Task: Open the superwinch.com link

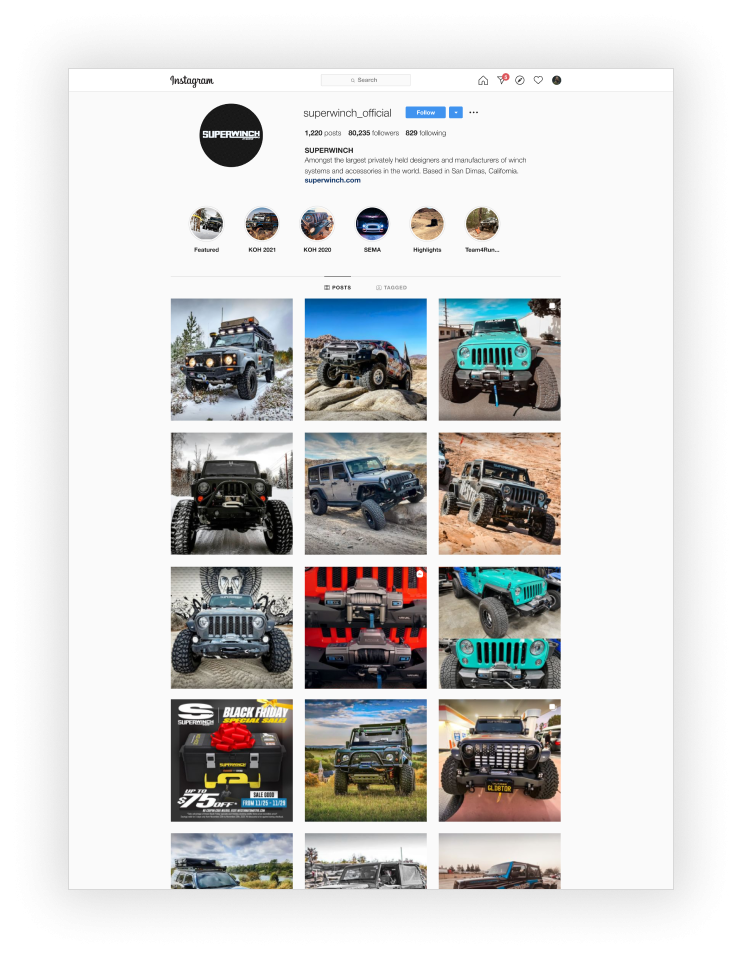Action: point(332,180)
